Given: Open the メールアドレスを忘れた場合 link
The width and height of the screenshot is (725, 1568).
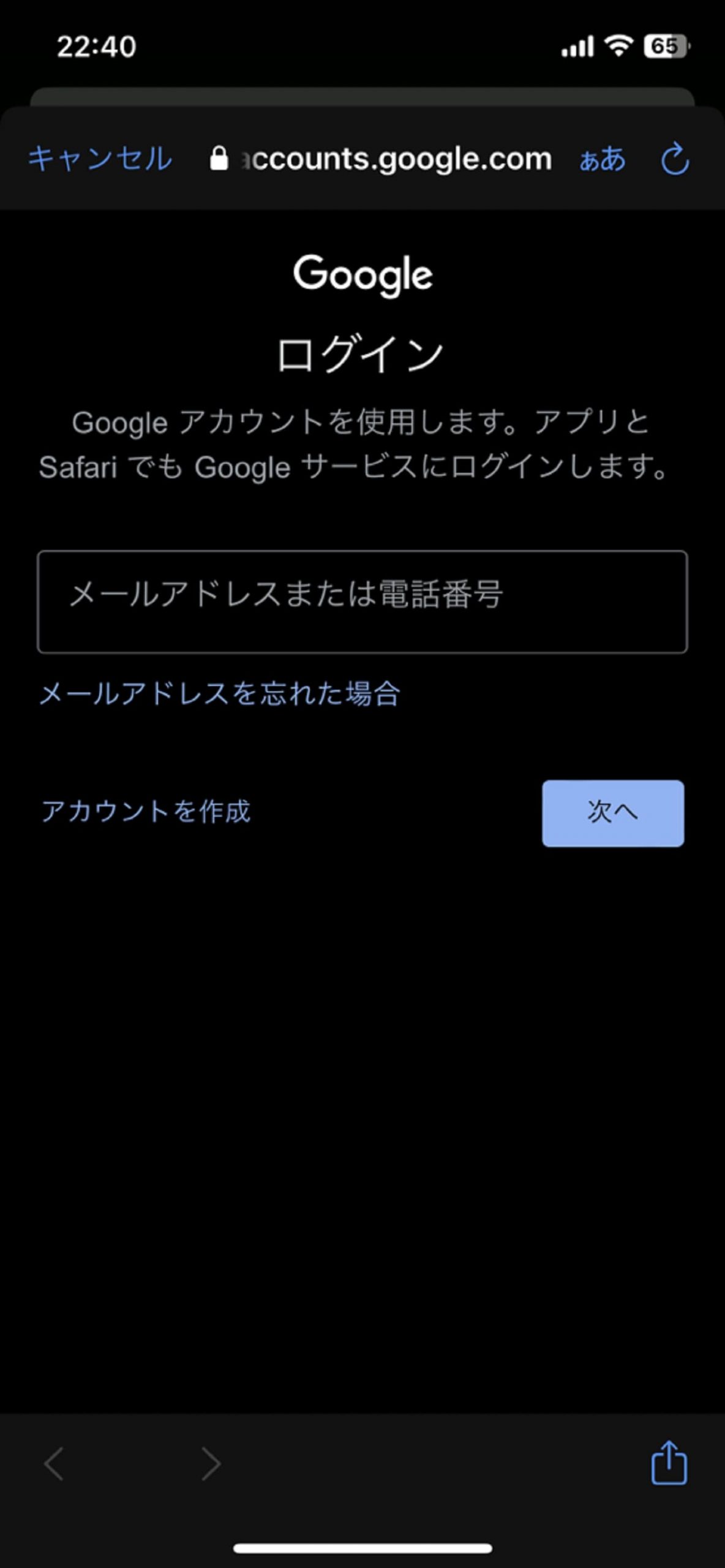Looking at the screenshot, I should tap(220, 694).
